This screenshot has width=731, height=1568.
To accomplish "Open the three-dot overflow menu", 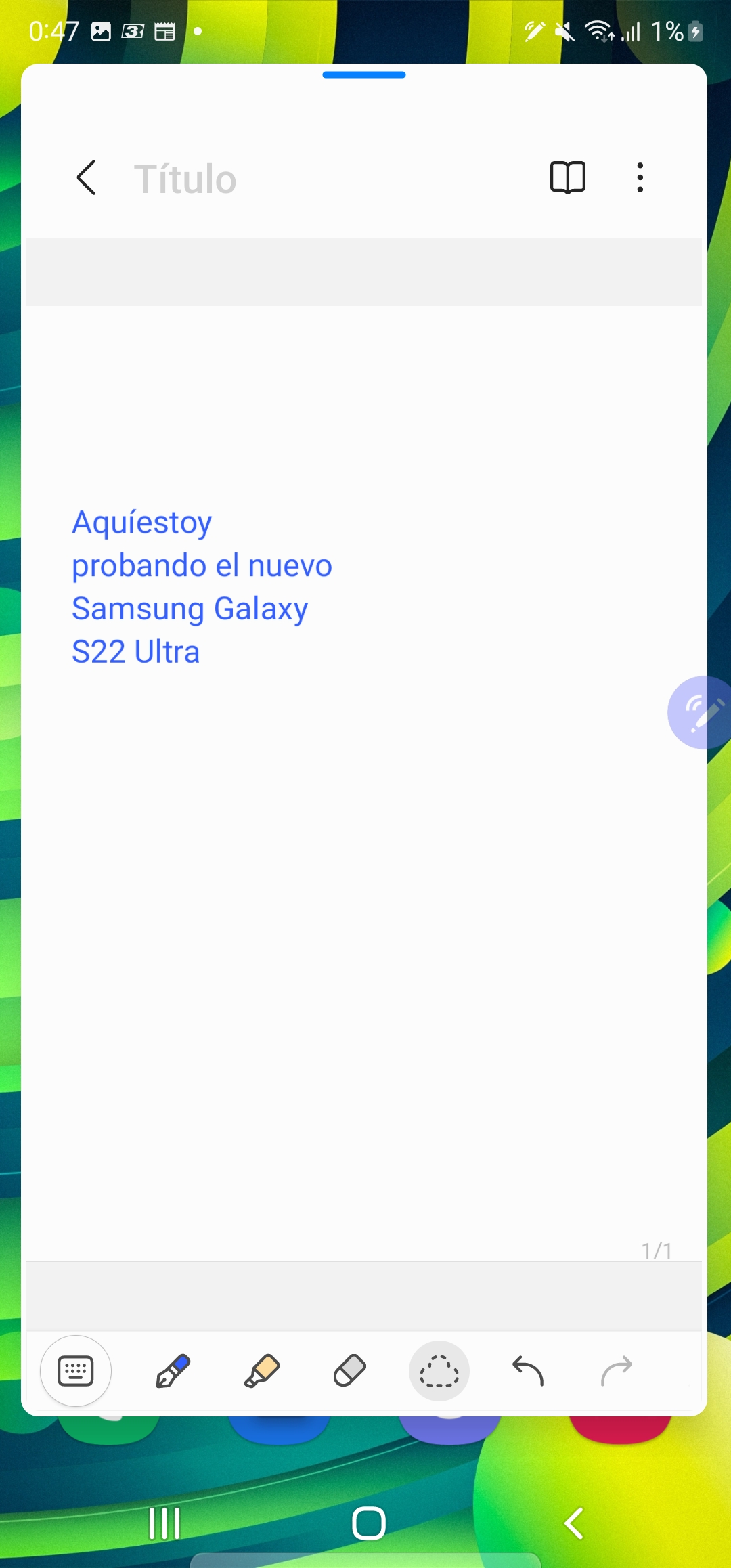I will [x=640, y=178].
